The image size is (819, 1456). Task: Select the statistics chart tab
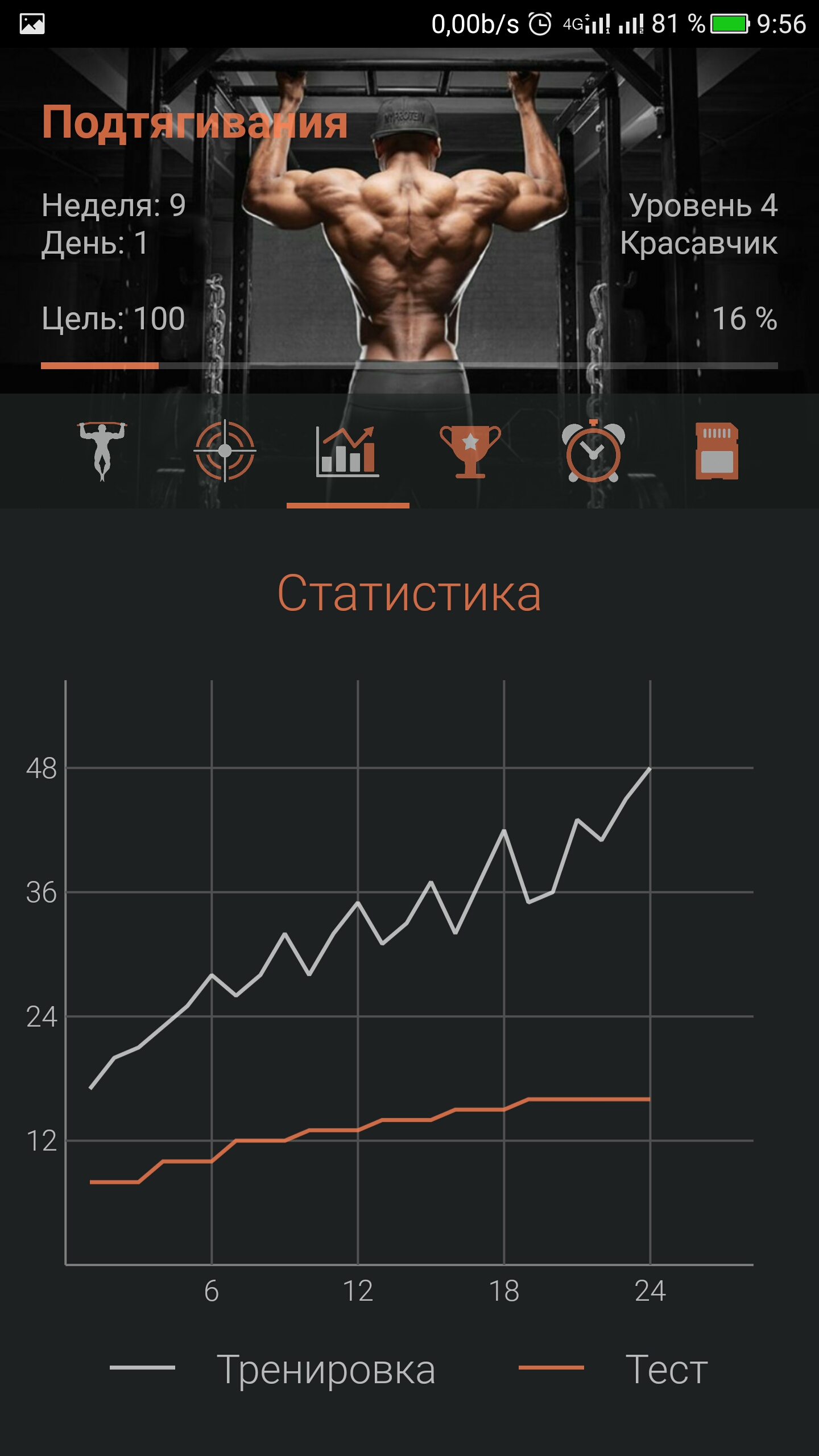click(x=348, y=452)
